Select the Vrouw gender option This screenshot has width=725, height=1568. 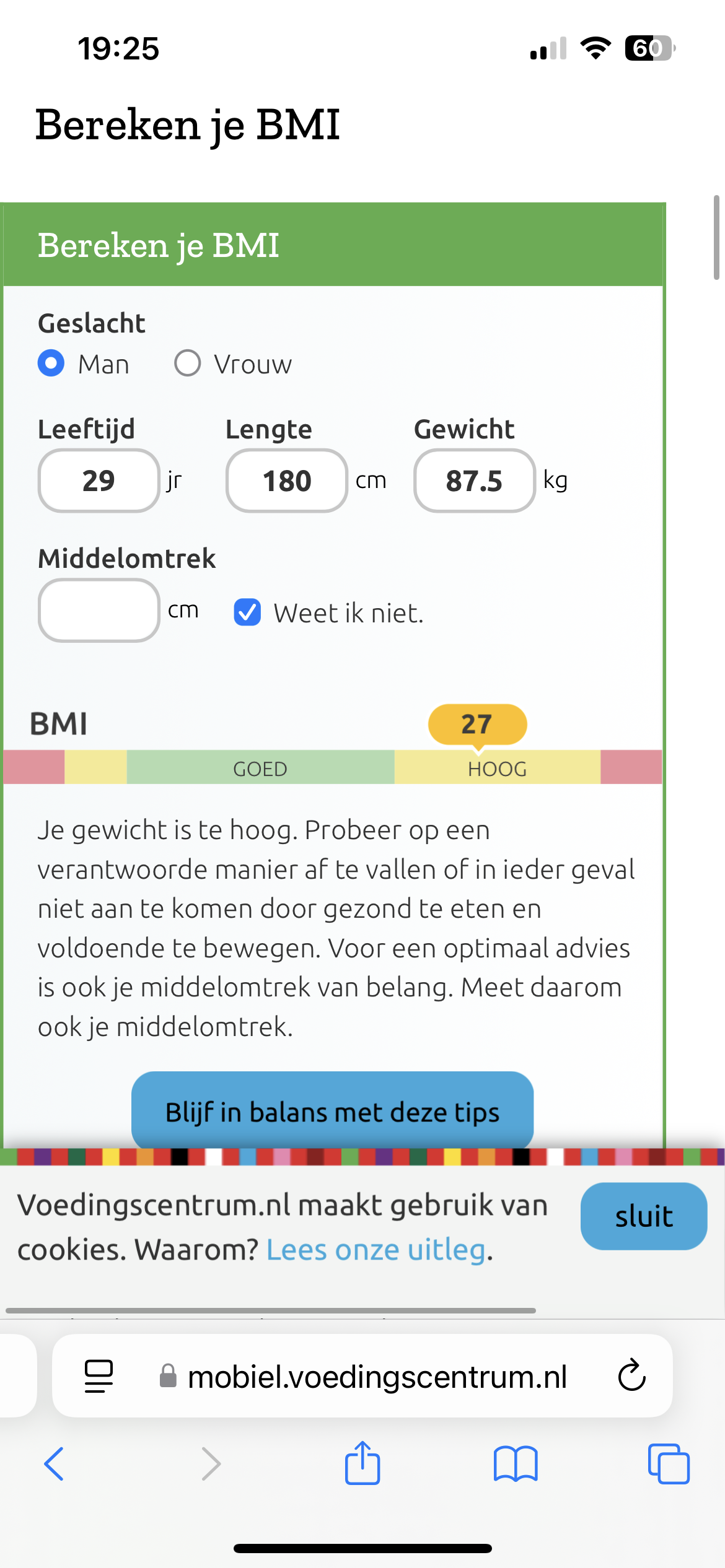click(x=188, y=364)
